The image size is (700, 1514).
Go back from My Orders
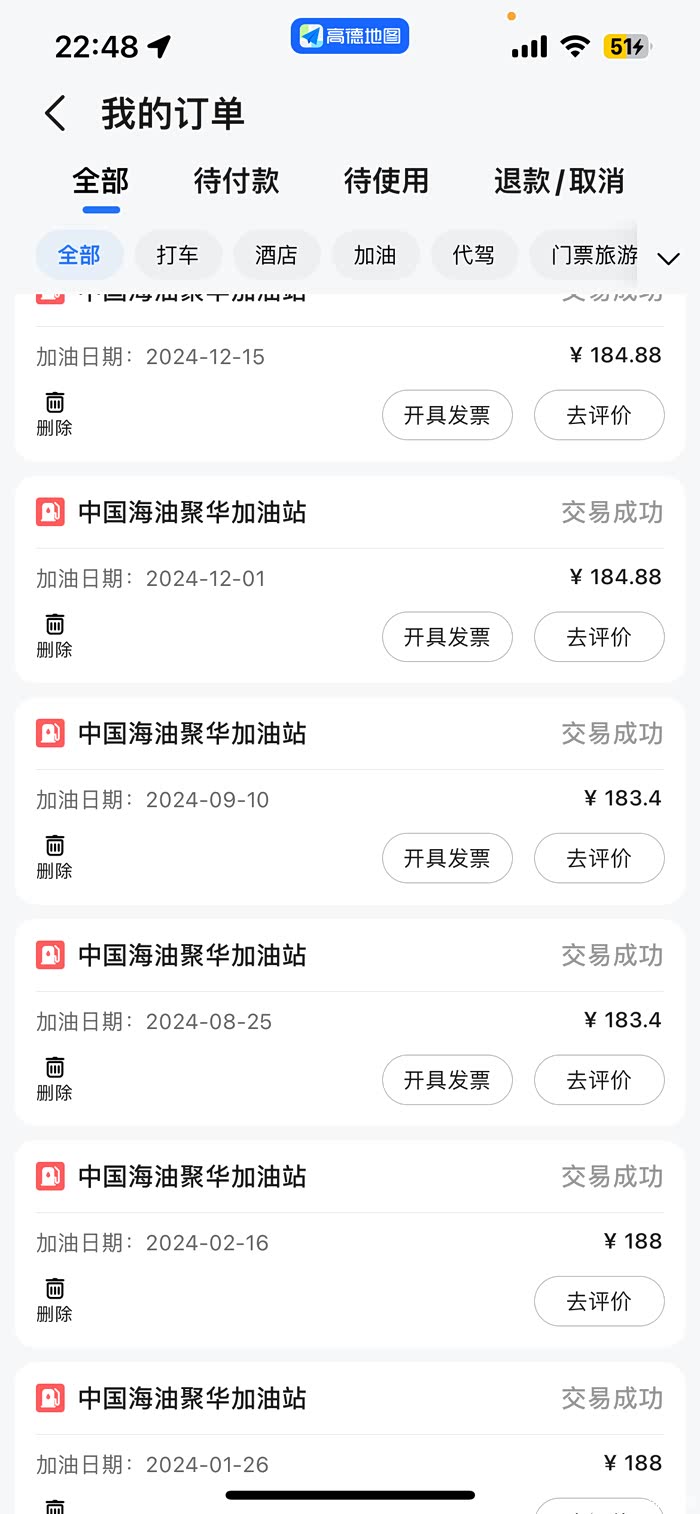[56, 114]
